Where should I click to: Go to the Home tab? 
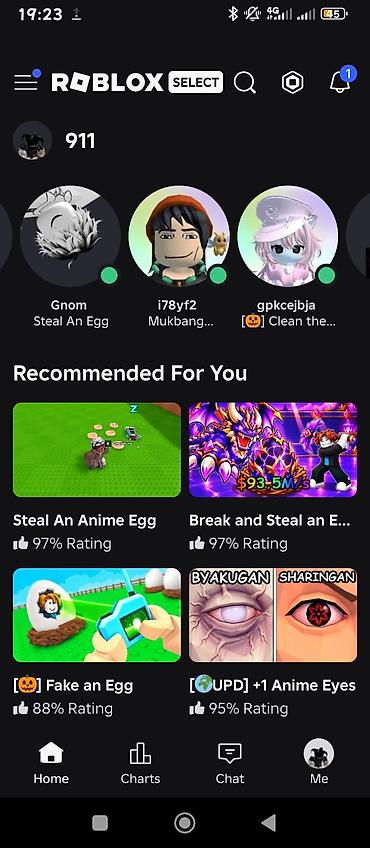click(x=51, y=763)
